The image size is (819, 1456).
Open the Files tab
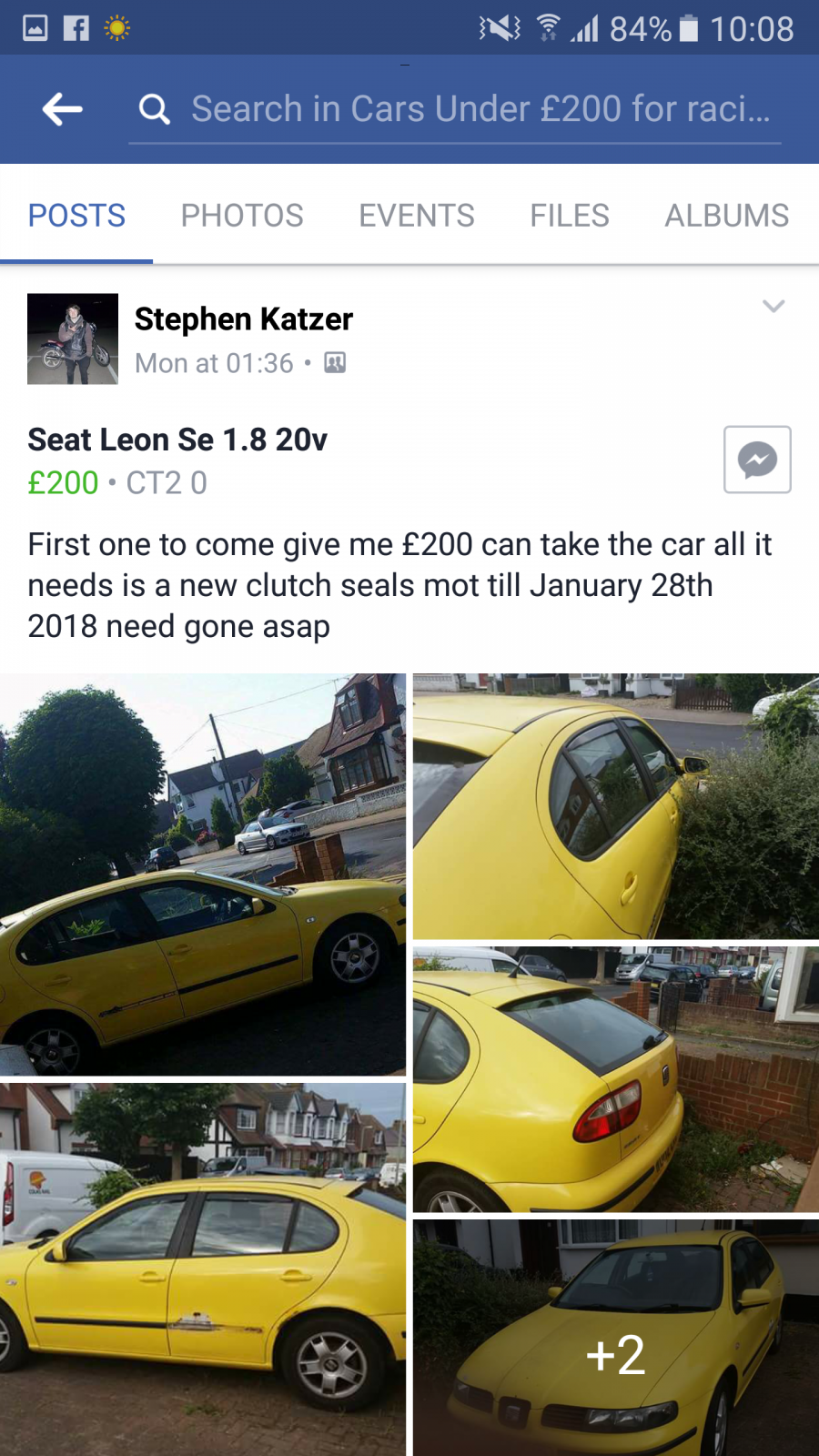coord(570,216)
